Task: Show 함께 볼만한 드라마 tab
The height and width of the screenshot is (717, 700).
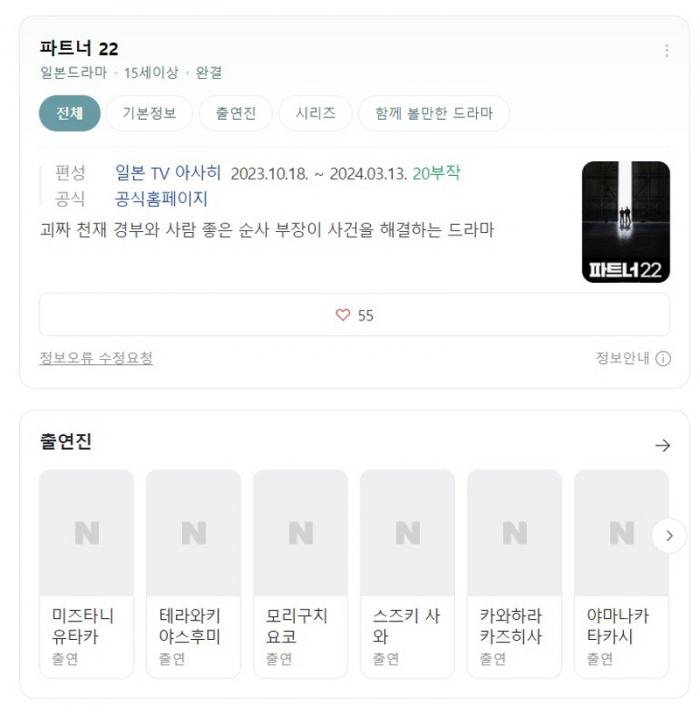Action: click(x=433, y=113)
